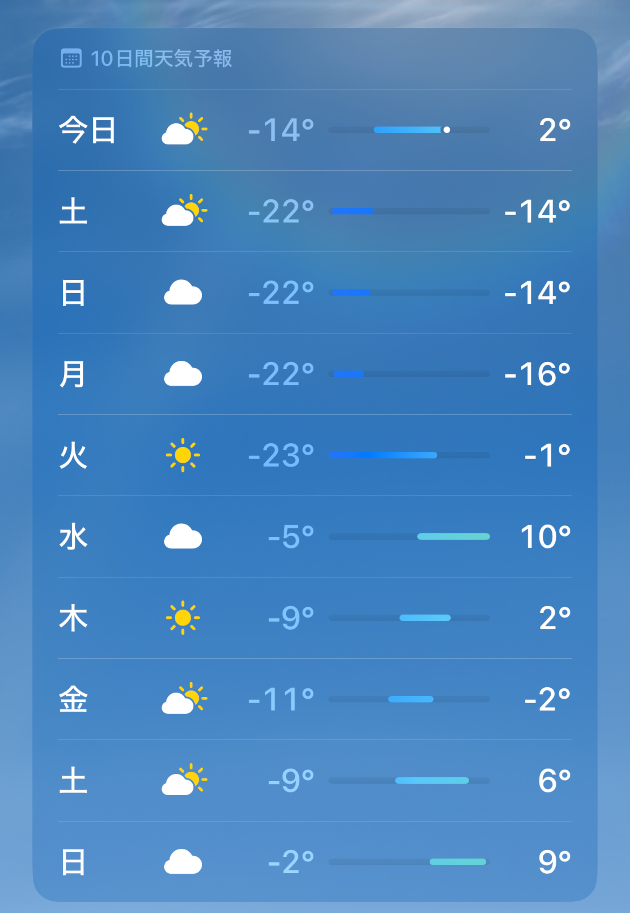
Task: Select the 月 (Monday) forecast row
Action: point(314,374)
